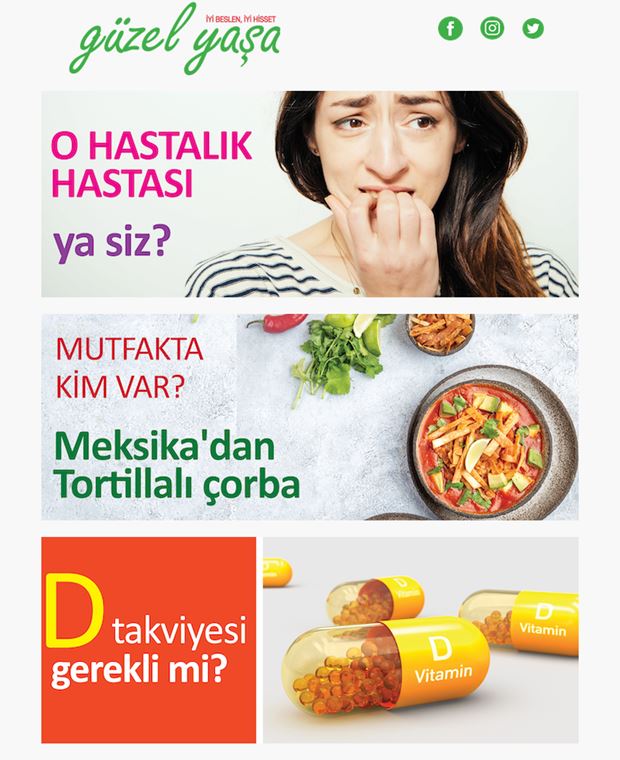Open the Twitter icon link
The width and height of the screenshot is (620, 760).
click(533, 28)
